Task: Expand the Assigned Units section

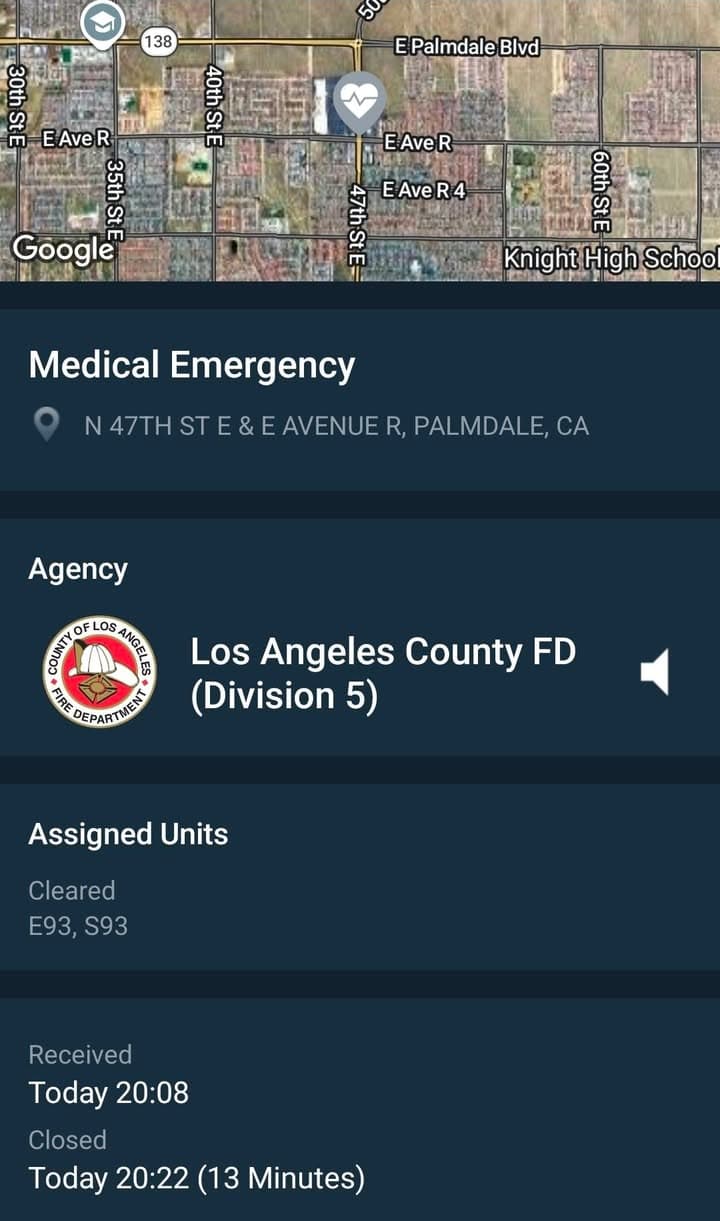Action: pos(128,833)
